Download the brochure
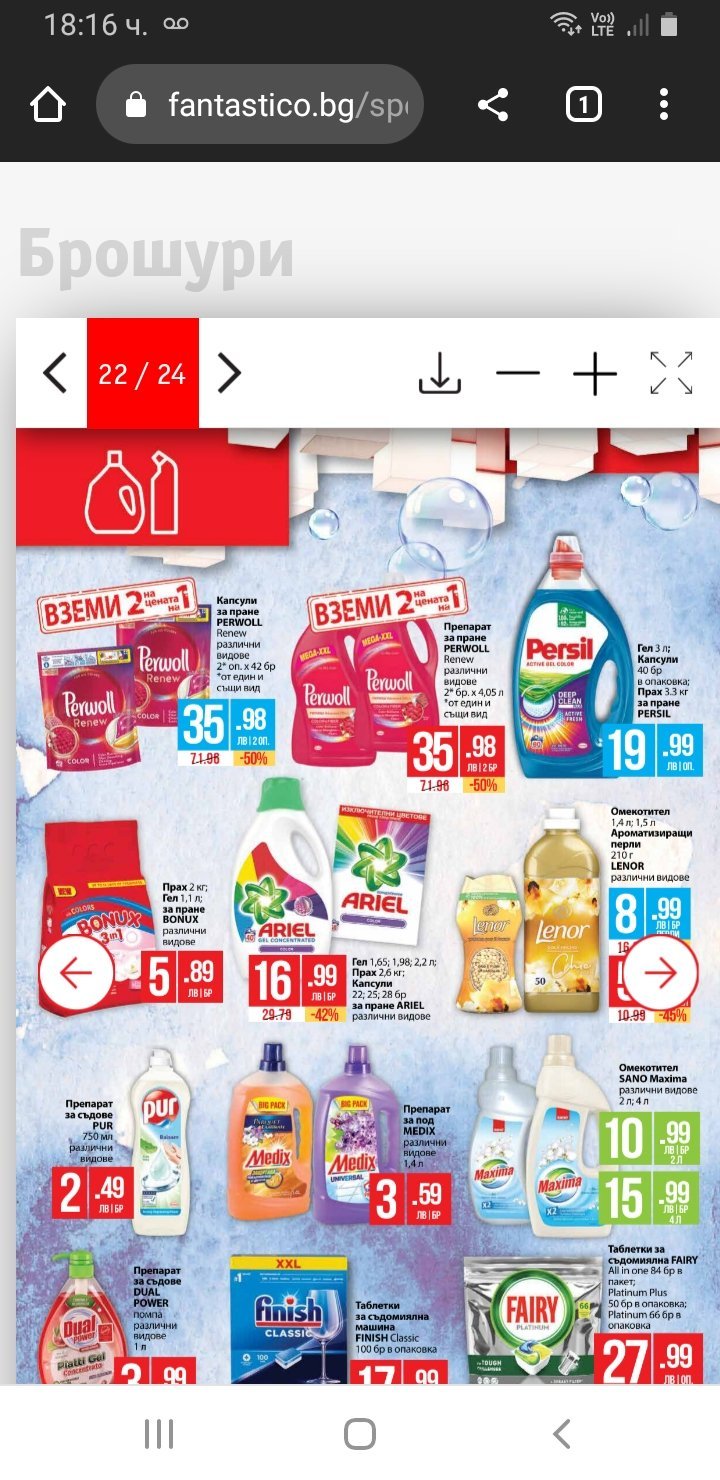Image resolution: width=720 pixels, height=1480 pixels. 440,373
